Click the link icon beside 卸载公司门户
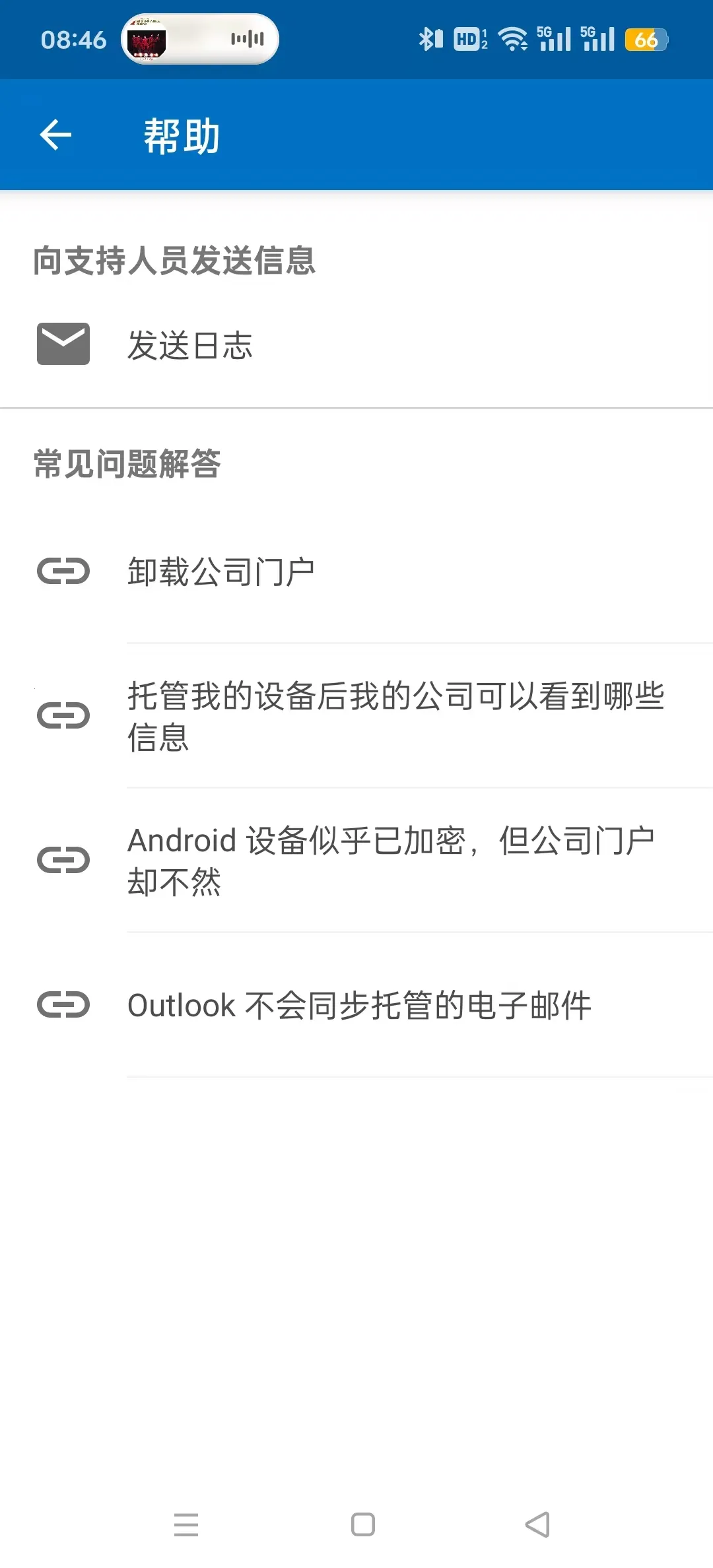713x1568 pixels. tap(63, 572)
